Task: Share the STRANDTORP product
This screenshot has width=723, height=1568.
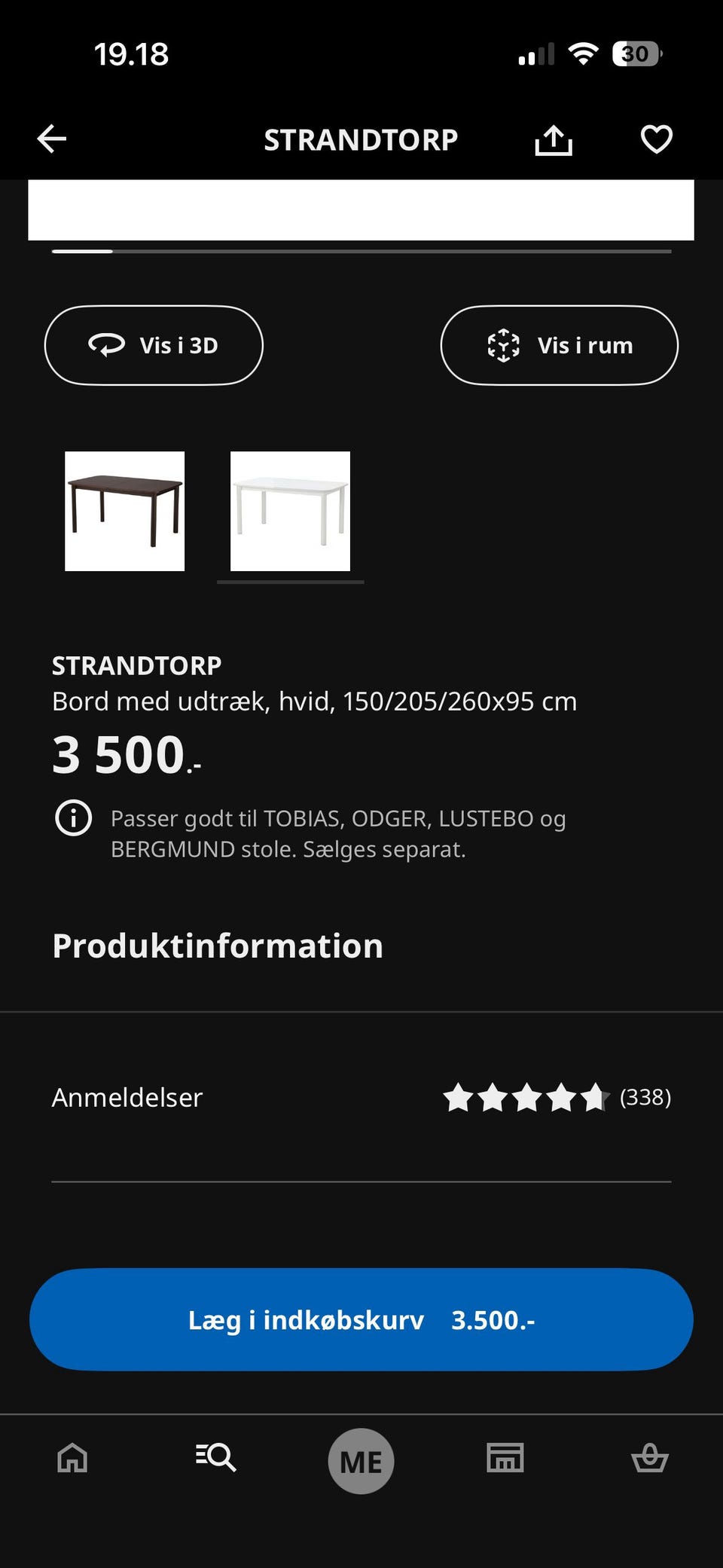Action: click(x=554, y=138)
